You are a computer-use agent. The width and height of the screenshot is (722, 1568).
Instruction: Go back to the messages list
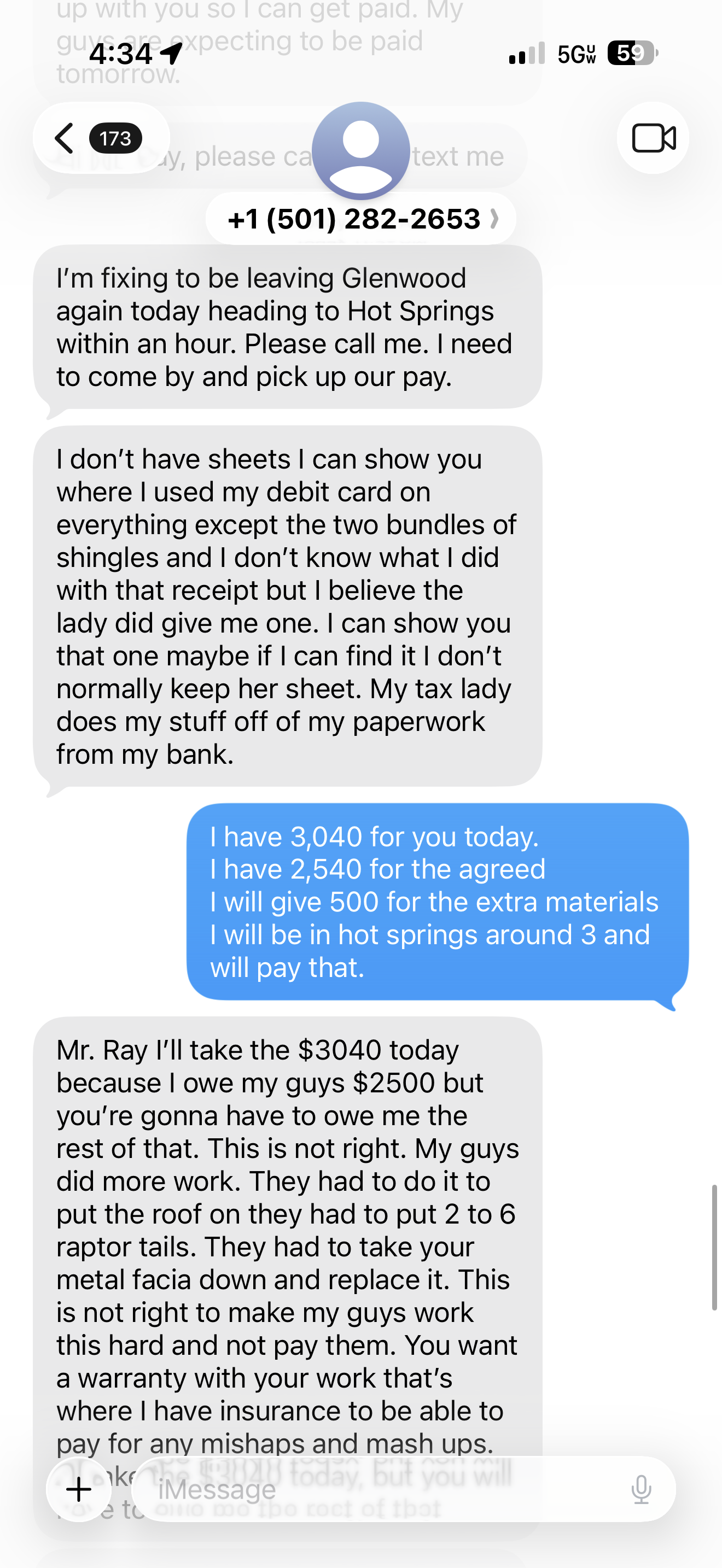101,138
